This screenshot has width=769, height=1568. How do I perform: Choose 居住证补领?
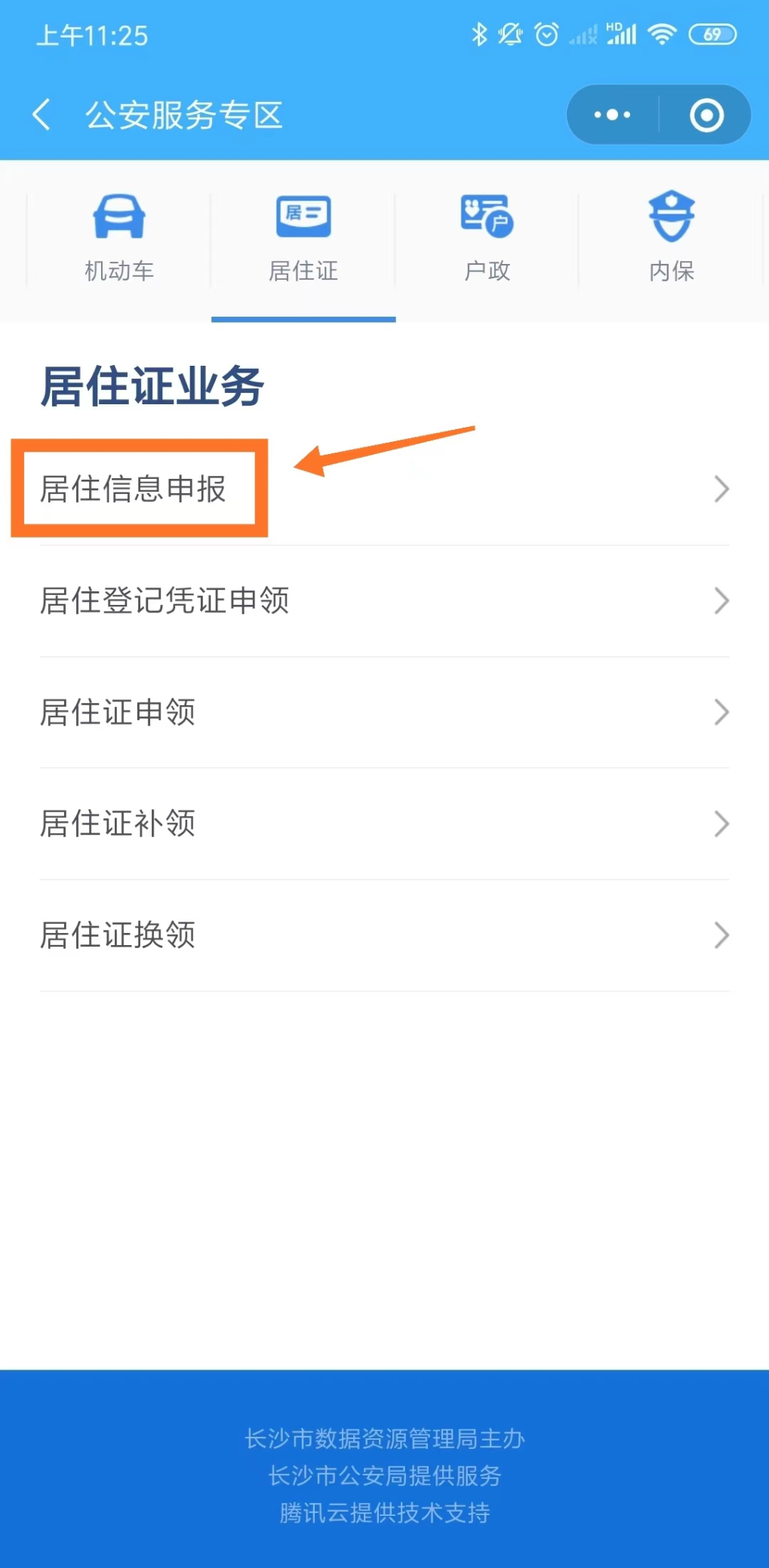pyautogui.click(x=385, y=824)
